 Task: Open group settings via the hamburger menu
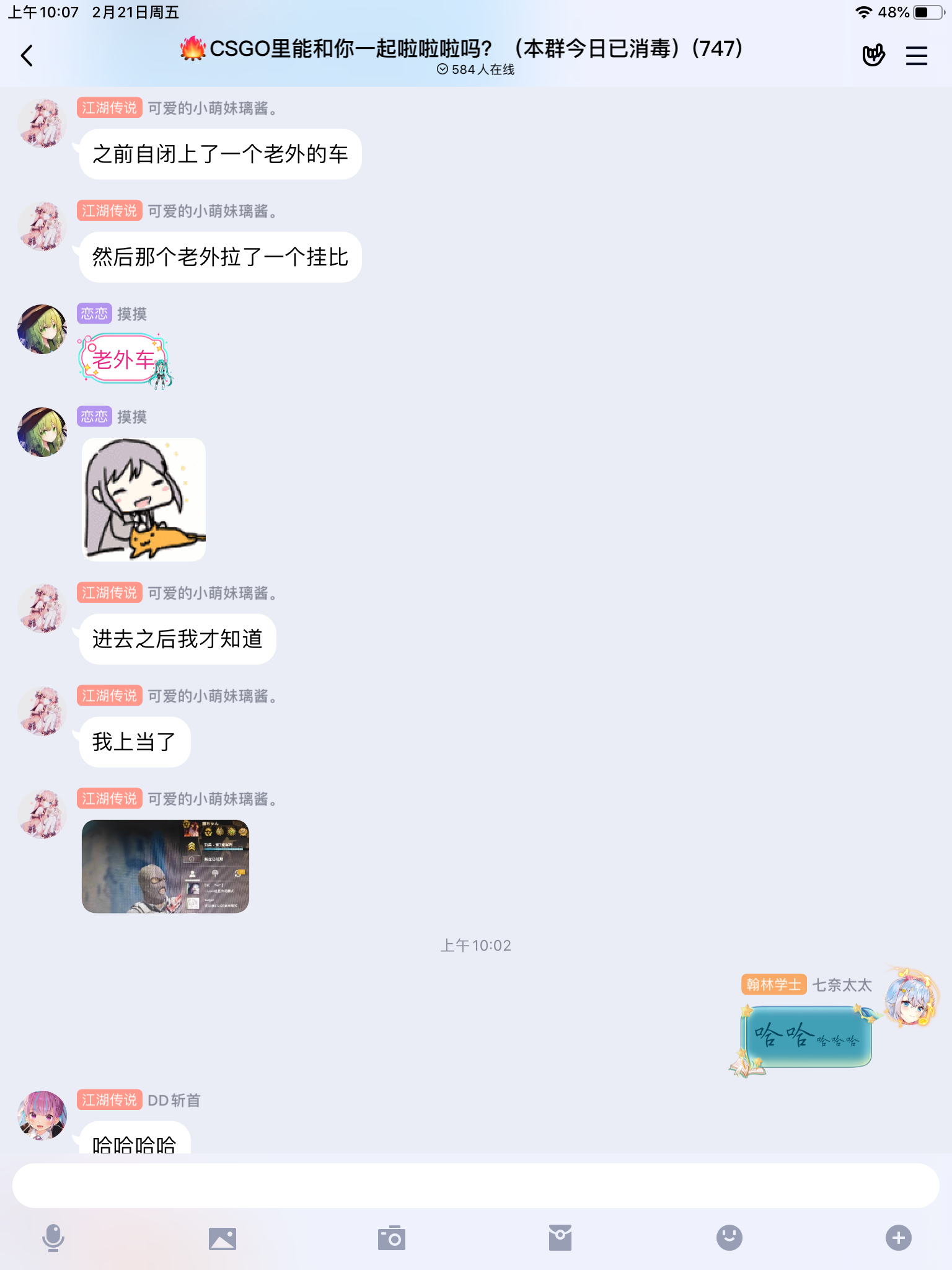pos(915,55)
